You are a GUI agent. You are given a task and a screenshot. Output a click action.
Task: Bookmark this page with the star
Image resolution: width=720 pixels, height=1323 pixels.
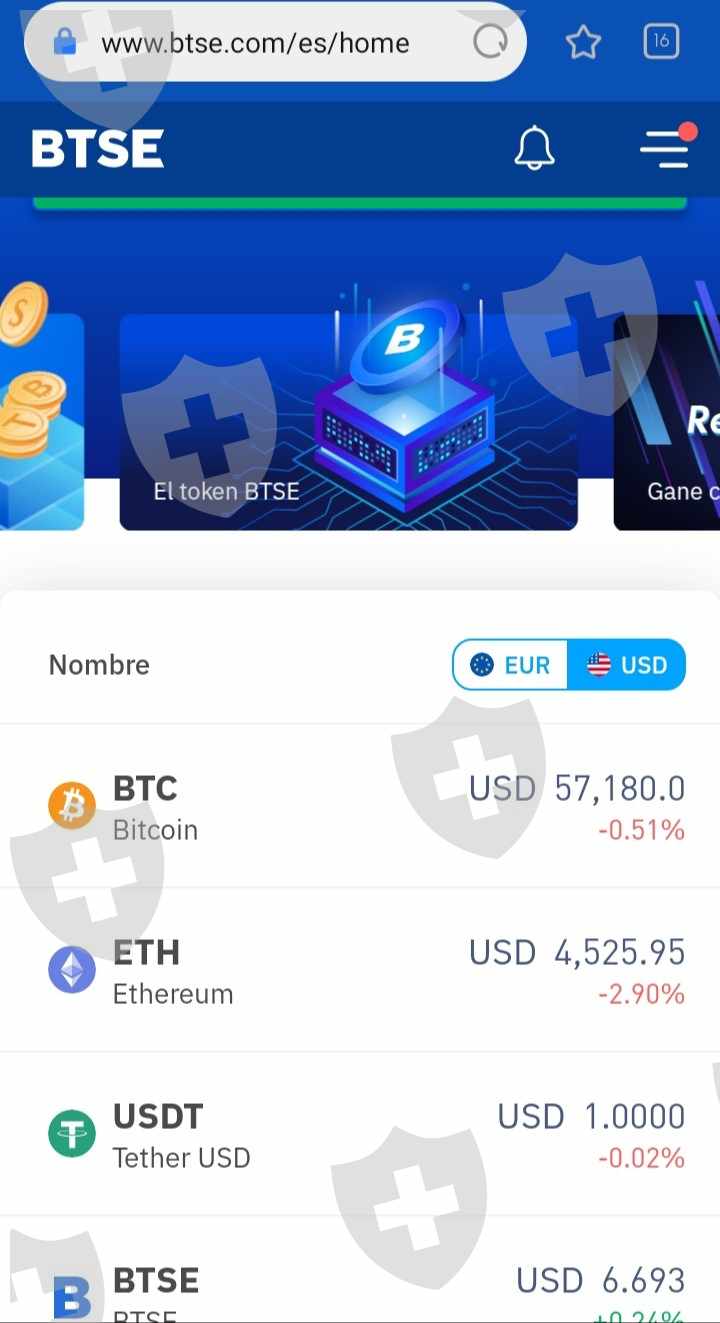583,42
